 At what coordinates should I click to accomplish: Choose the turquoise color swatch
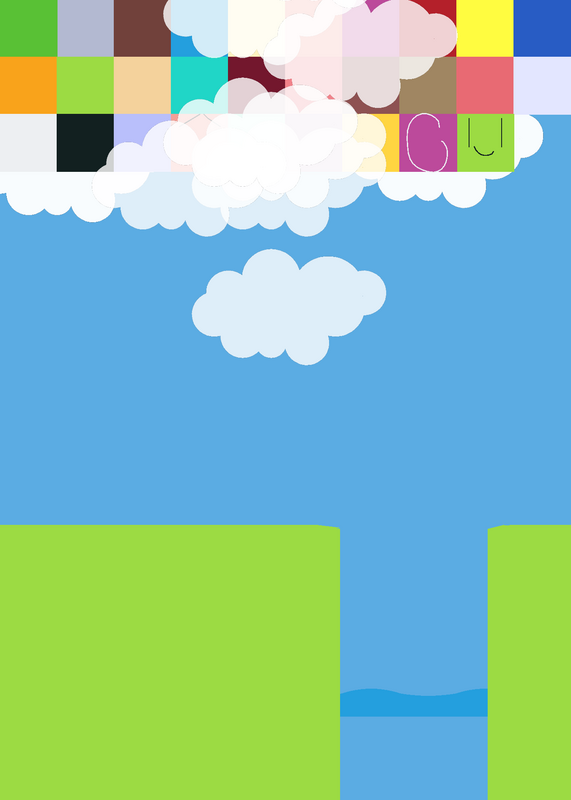200,85
